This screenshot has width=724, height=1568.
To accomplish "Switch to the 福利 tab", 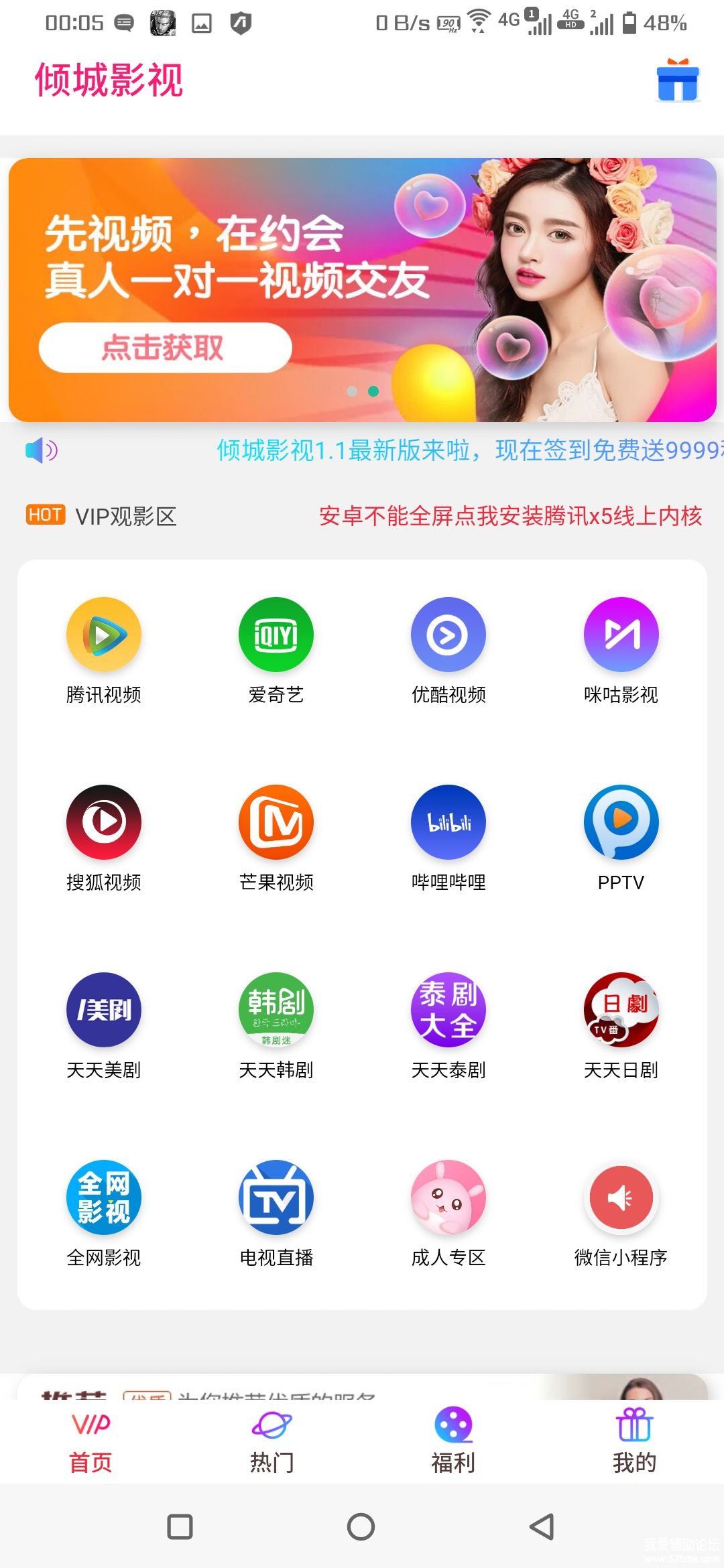I will 453,1441.
